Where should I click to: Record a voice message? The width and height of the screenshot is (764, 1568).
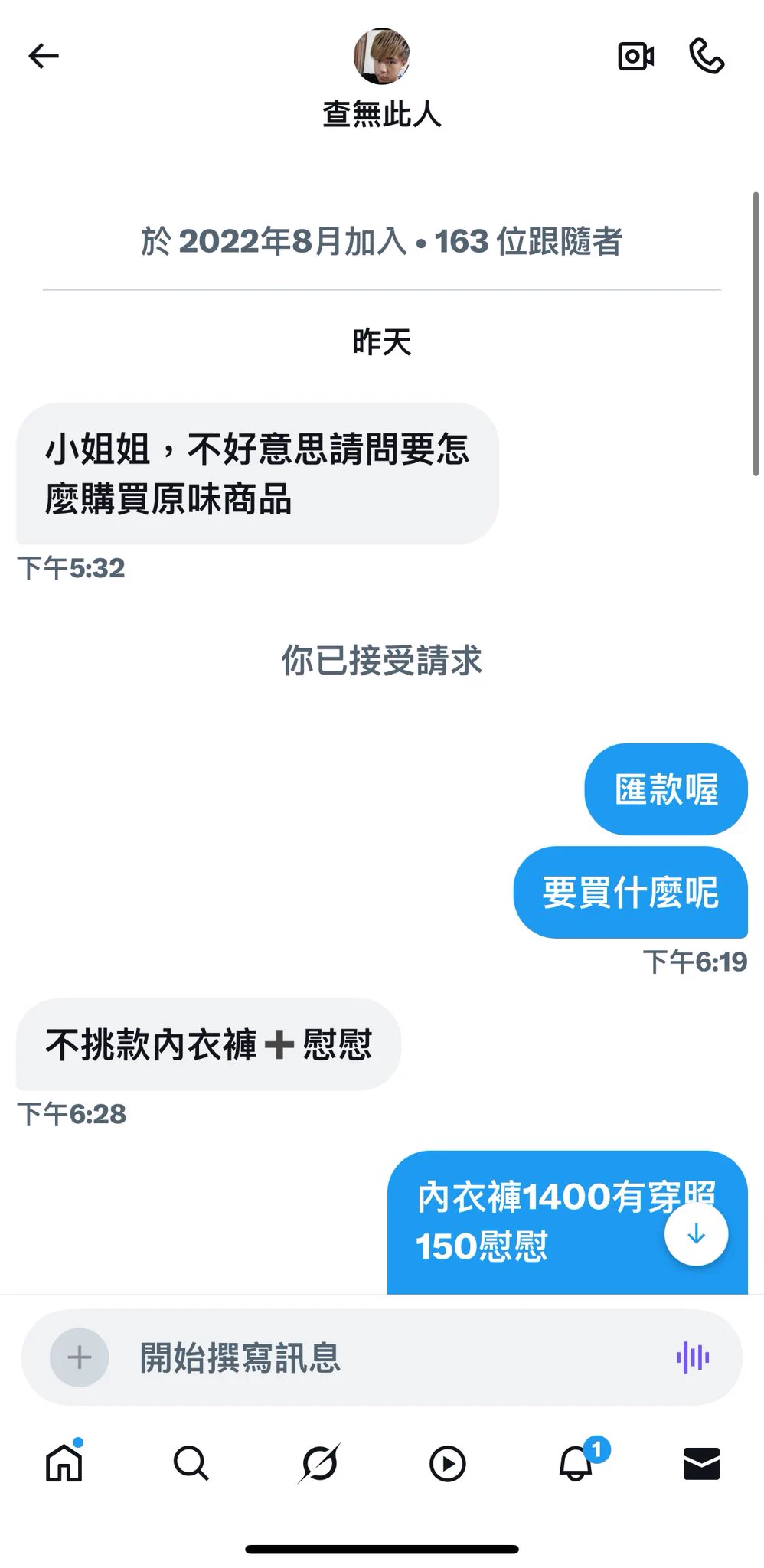tap(693, 1357)
